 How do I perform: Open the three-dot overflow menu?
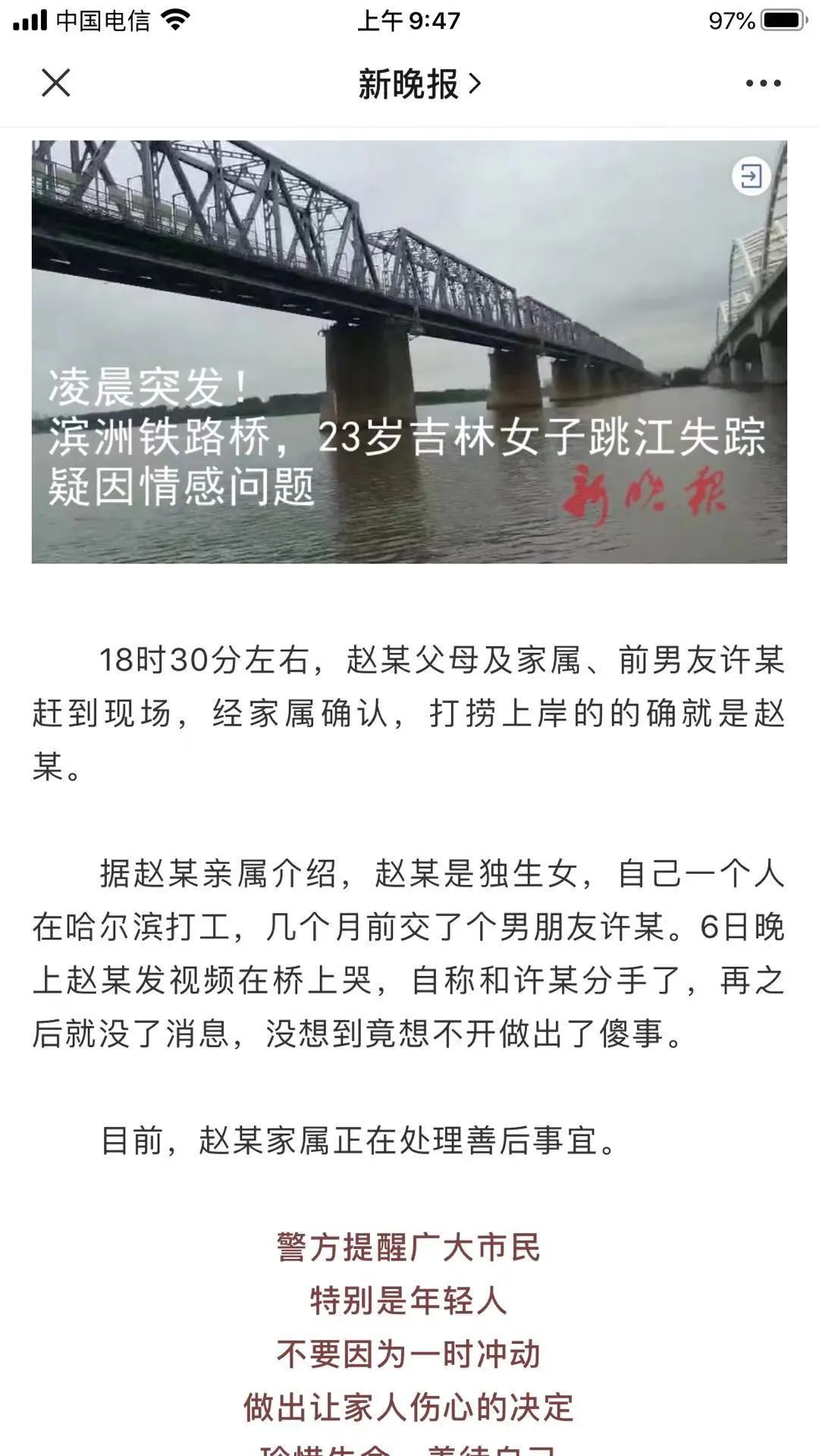point(763,83)
